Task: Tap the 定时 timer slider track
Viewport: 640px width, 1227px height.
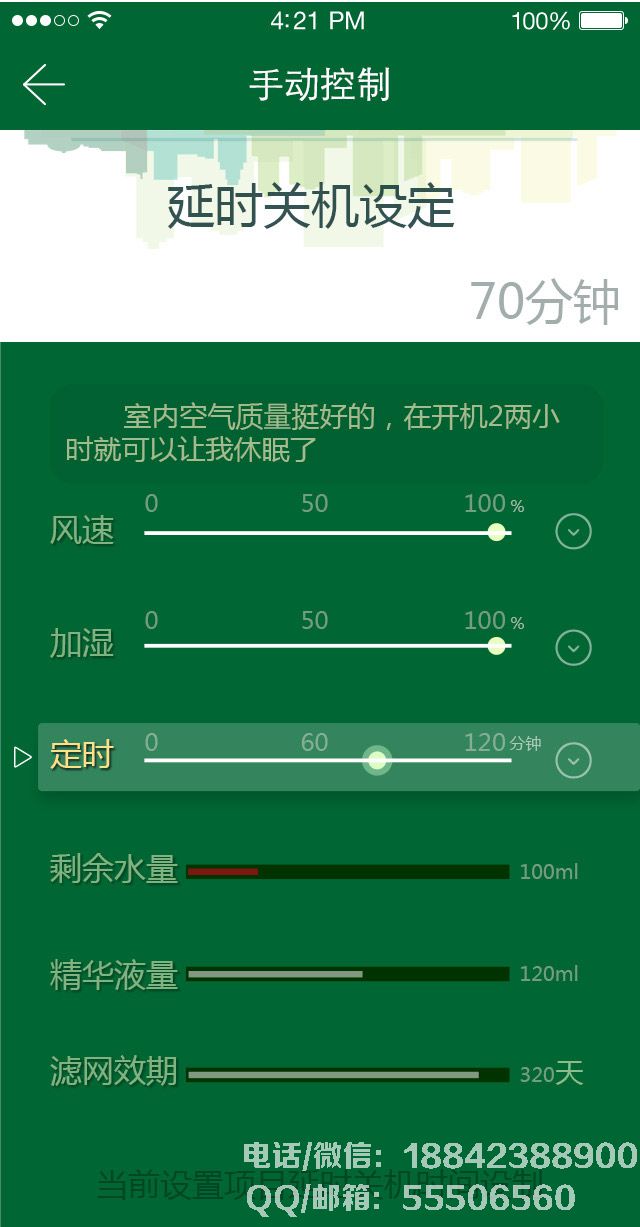Action: coord(328,760)
